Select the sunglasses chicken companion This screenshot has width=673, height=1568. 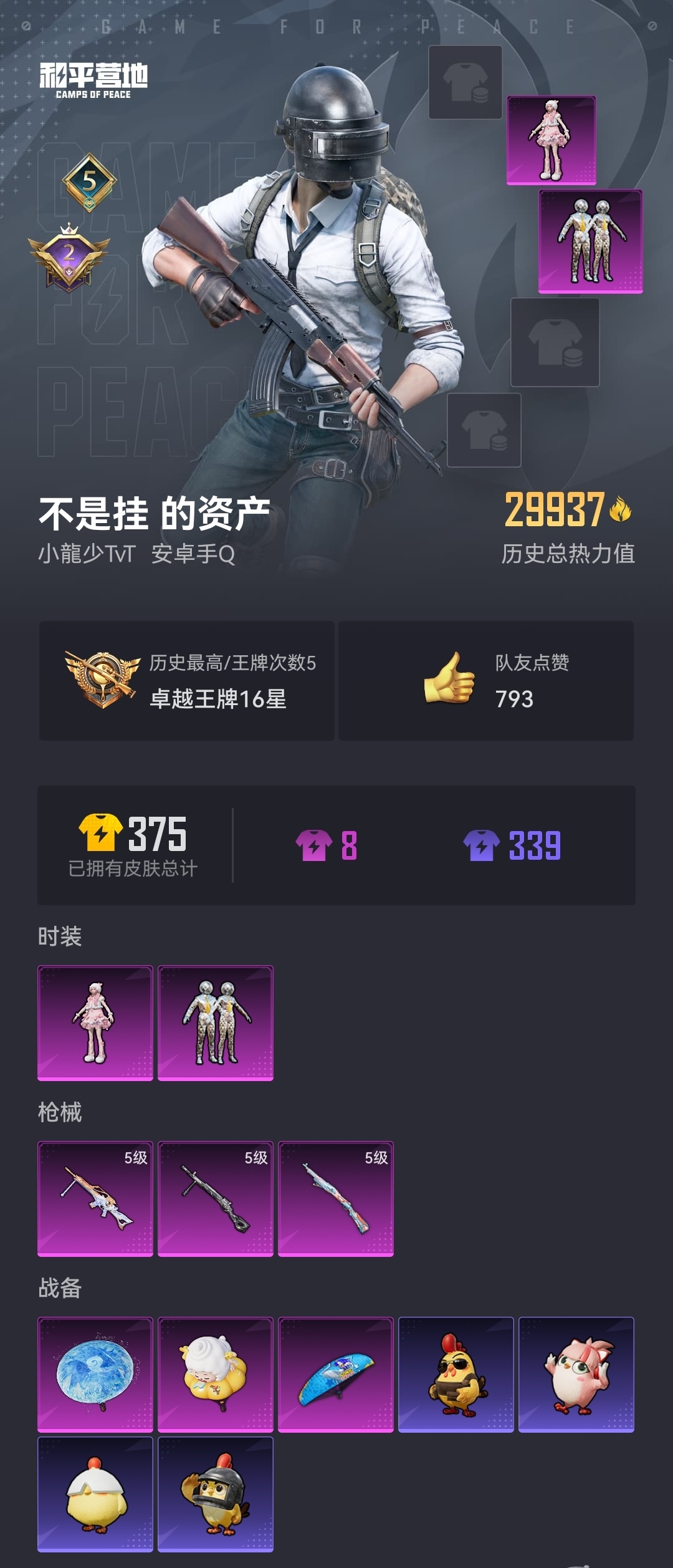click(457, 1378)
